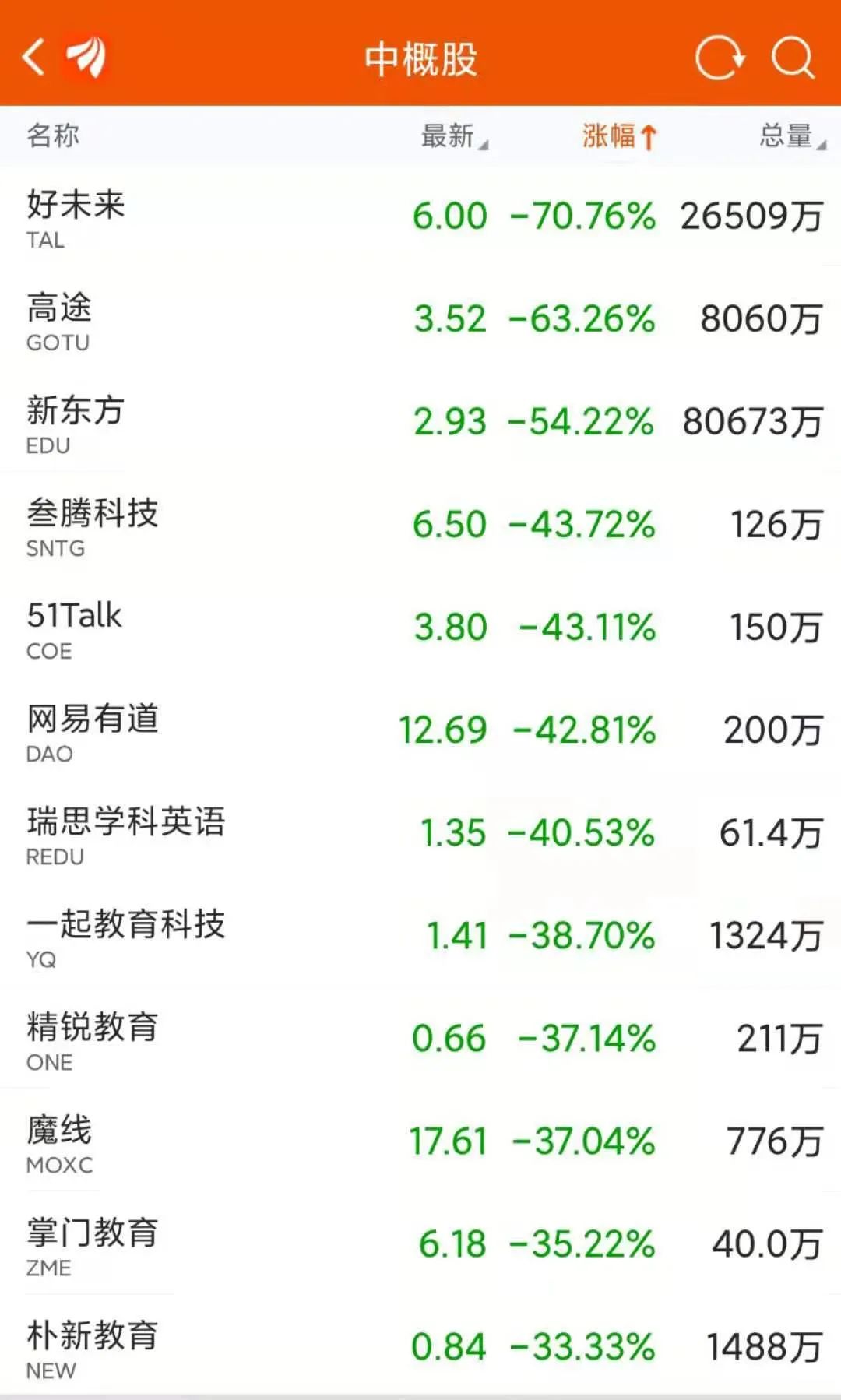The image size is (841, 1400).
Task: Open the 好未来 TAL stock row
Action: (x=420, y=216)
